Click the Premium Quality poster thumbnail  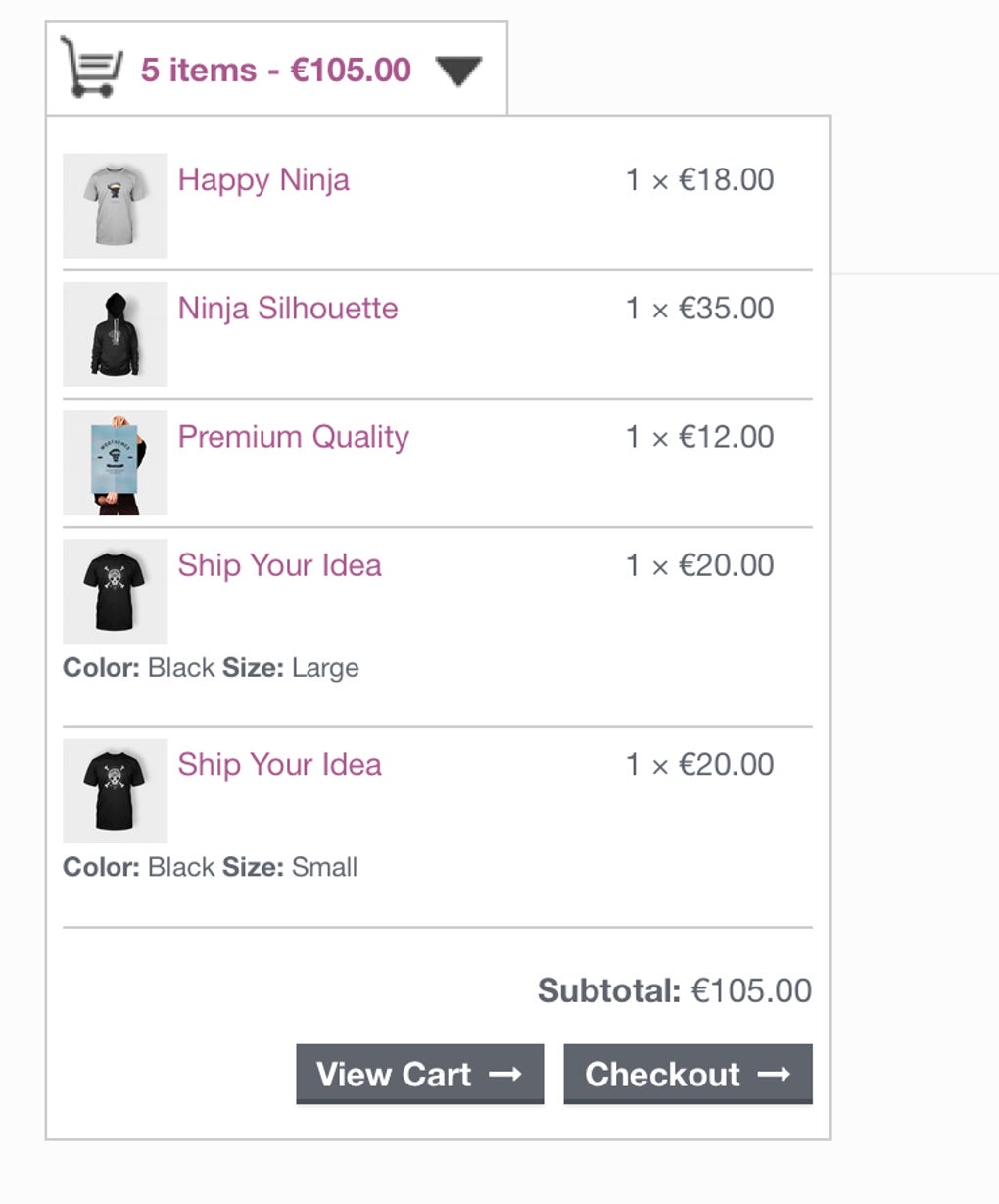115,461
